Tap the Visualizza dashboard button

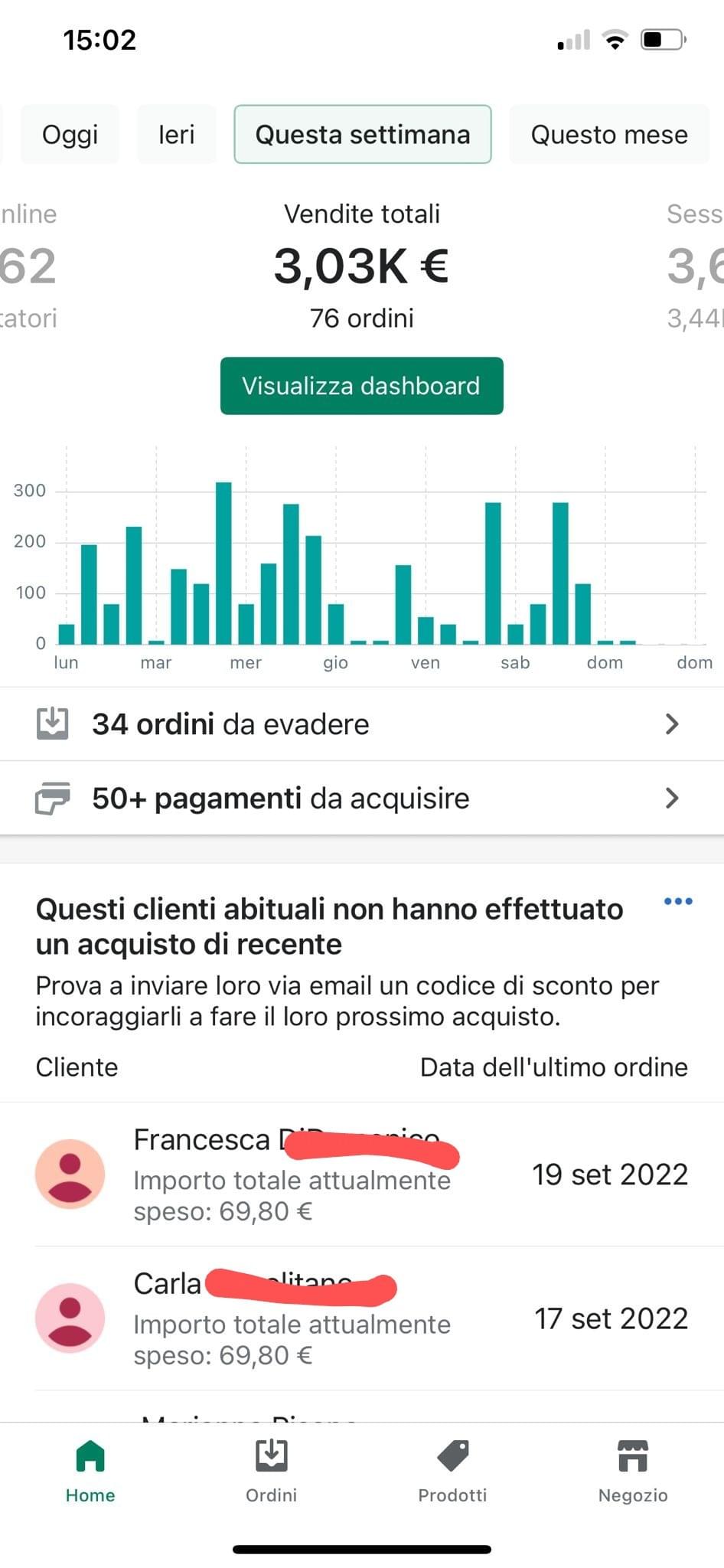(361, 386)
